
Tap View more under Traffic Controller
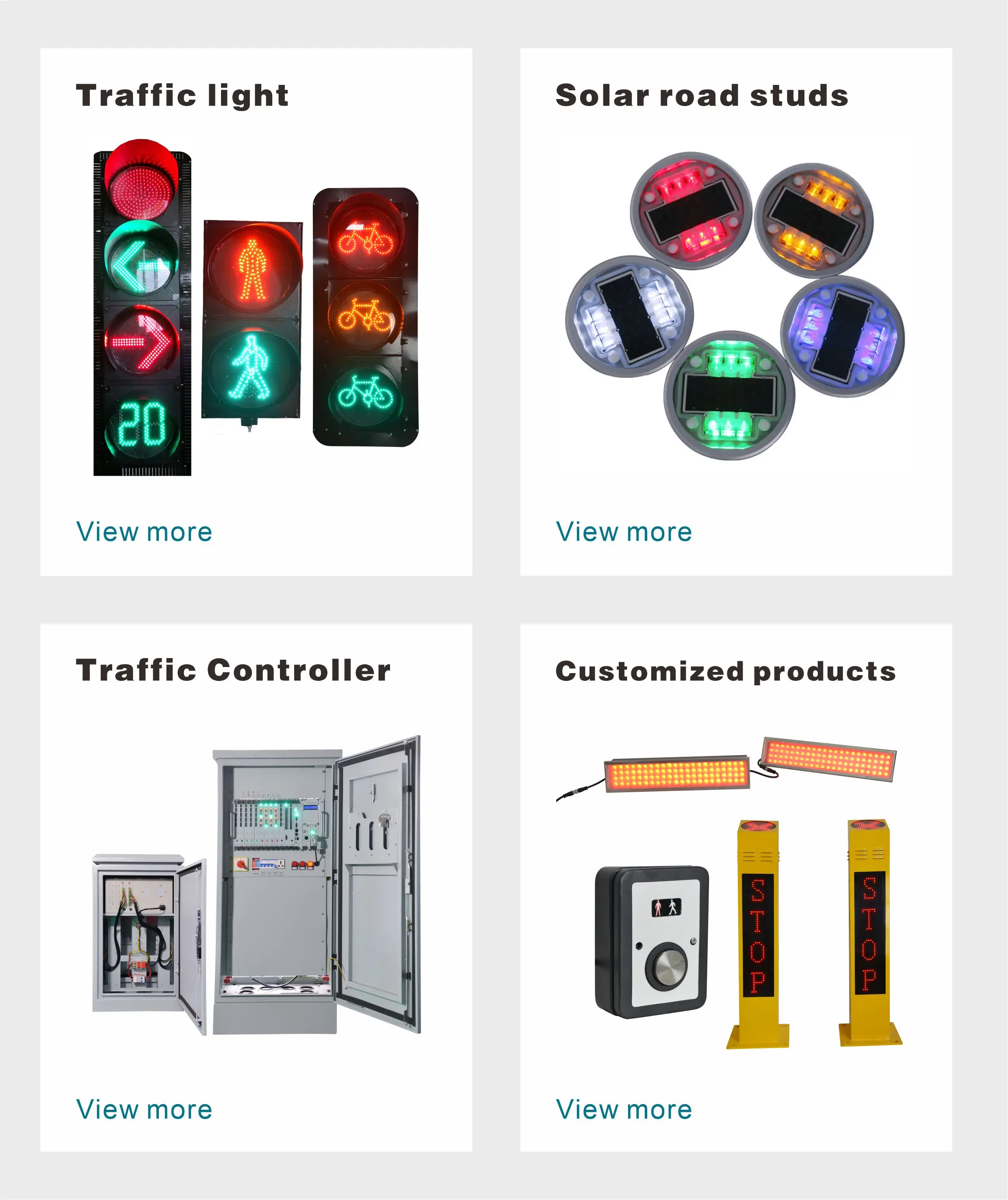pos(144,1109)
